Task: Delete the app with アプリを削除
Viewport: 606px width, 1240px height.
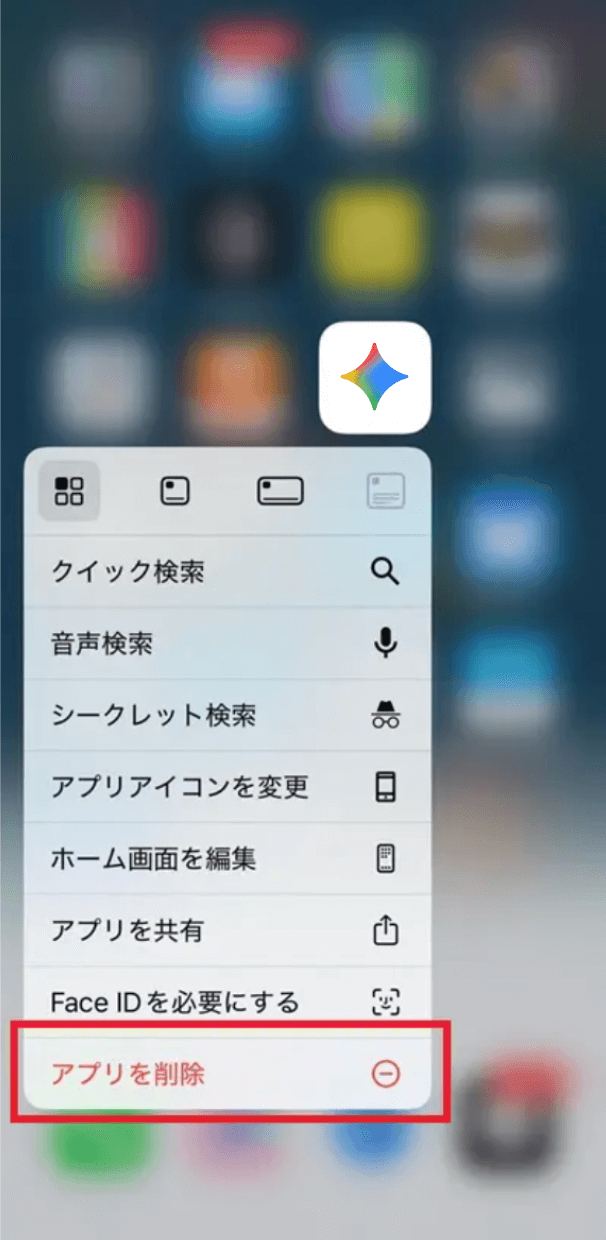Action: 226,1074
